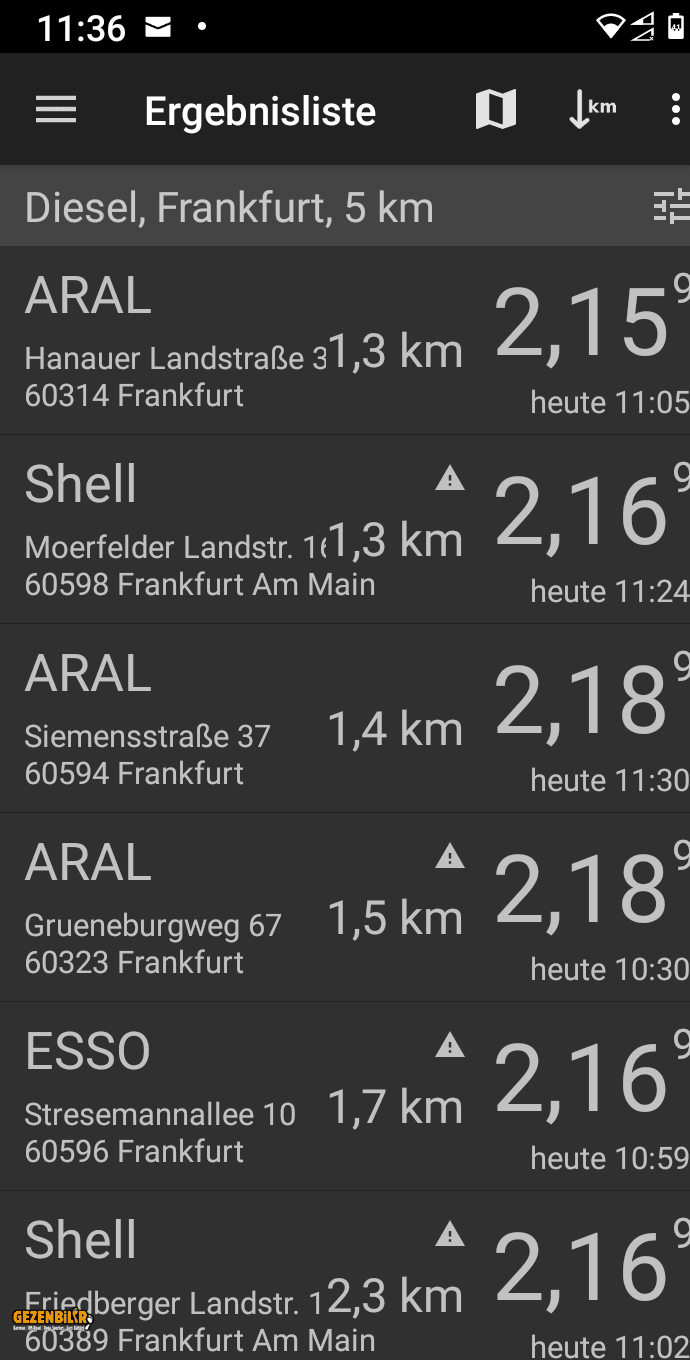This screenshot has height=1360, width=690.
Task: Open the overflow menu
Action: pyautogui.click(x=676, y=110)
